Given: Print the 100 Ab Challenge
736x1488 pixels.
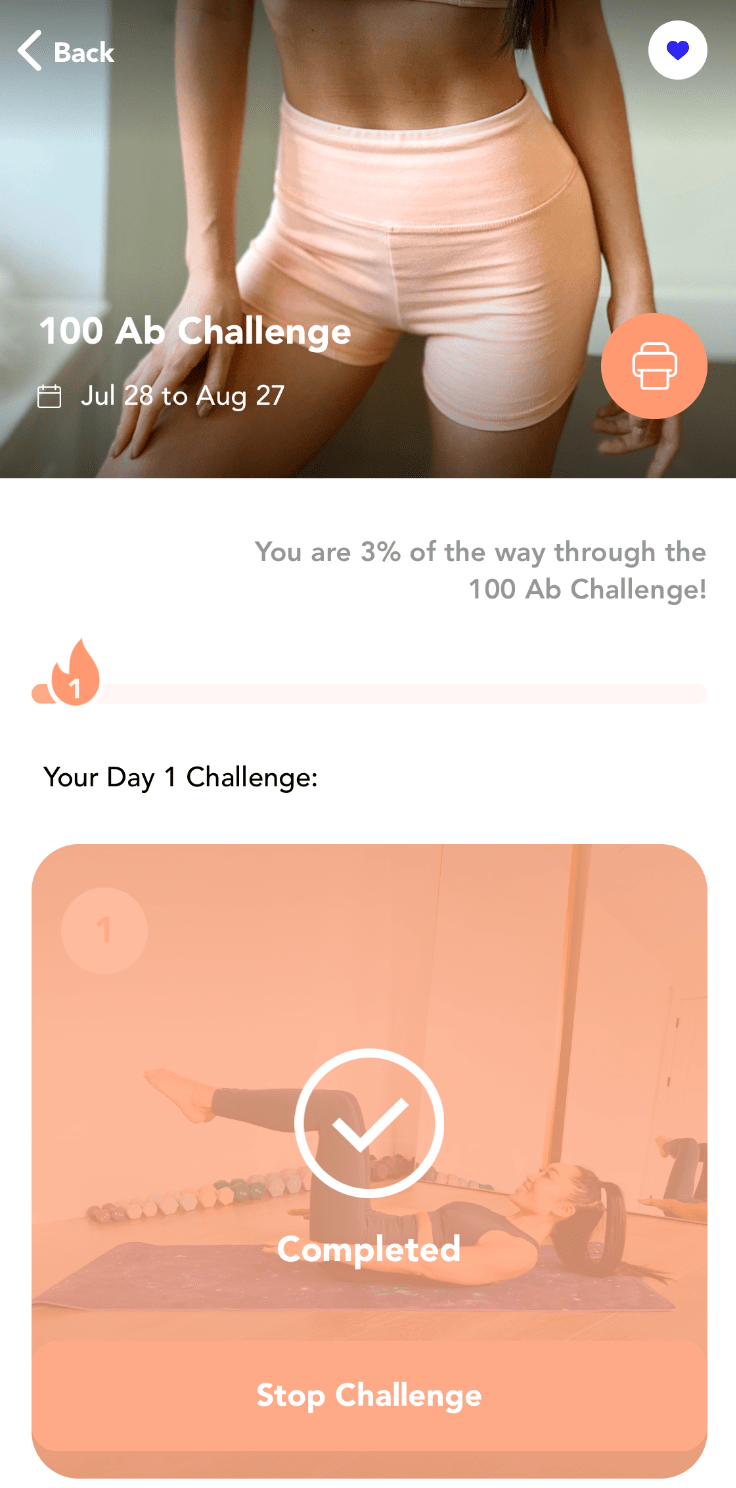Looking at the screenshot, I should 654,366.
